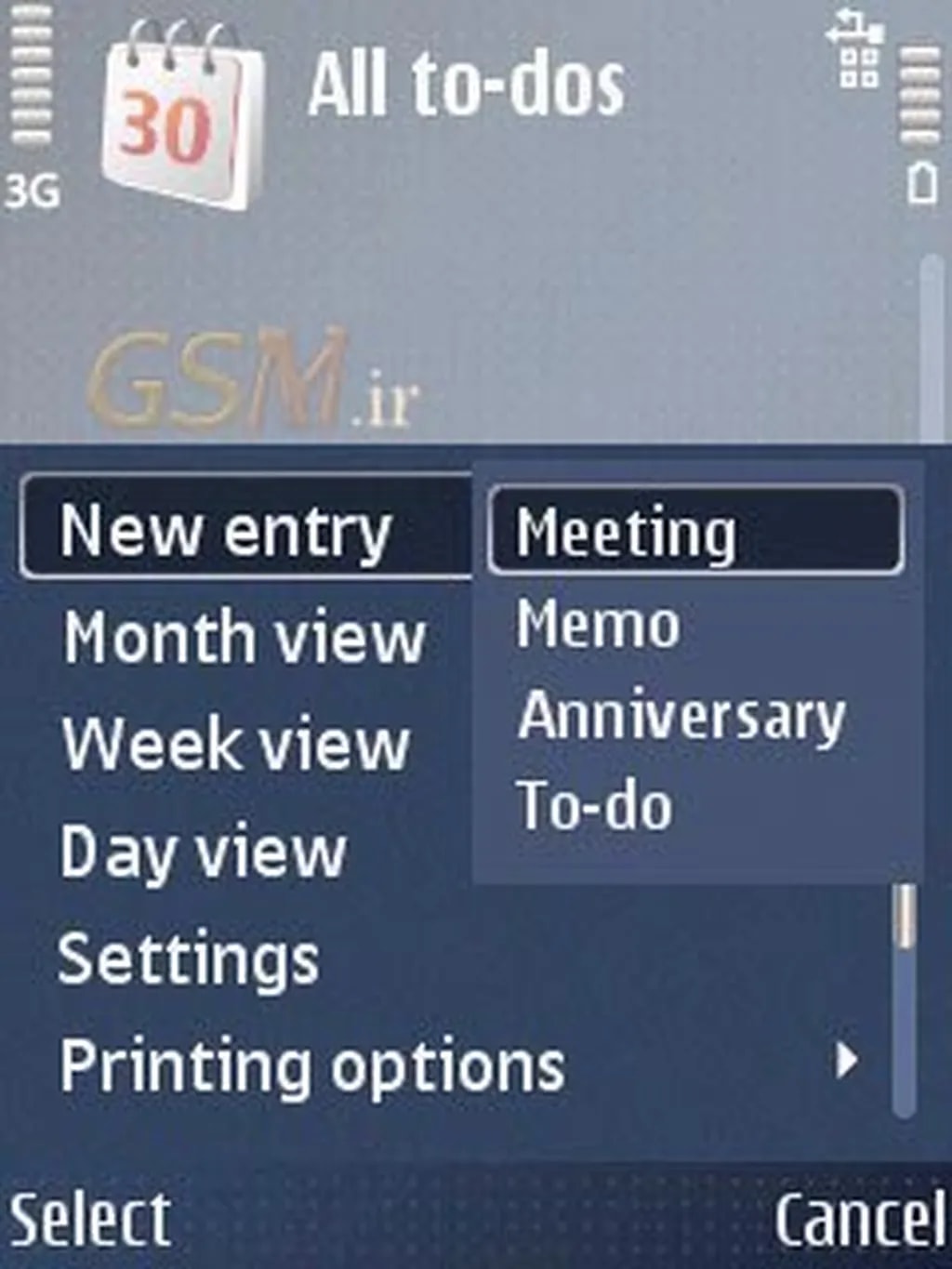Pick To-do in the new entry submenu
The width and height of the screenshot is (952, 1269).
point(595,806)
